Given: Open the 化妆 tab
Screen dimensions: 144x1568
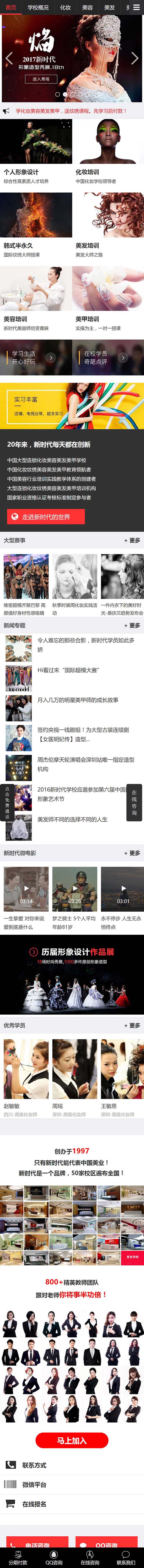Looking at the screenshot, I should click(65, 8).
